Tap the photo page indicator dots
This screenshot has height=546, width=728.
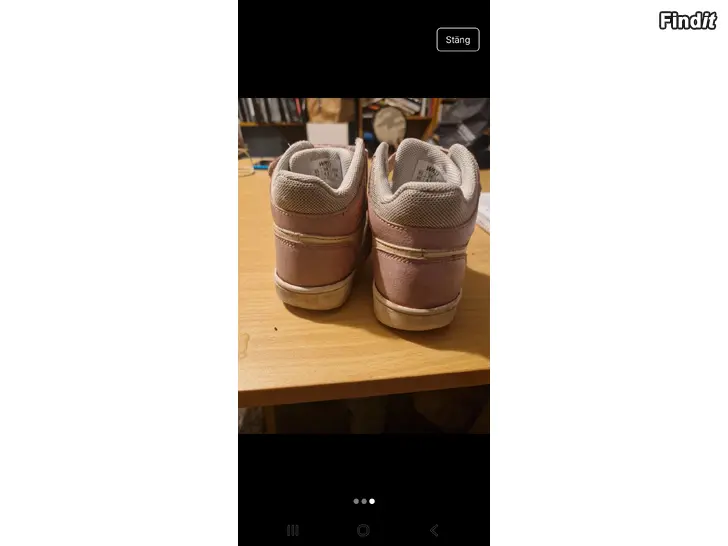click(x=364, y=500)
